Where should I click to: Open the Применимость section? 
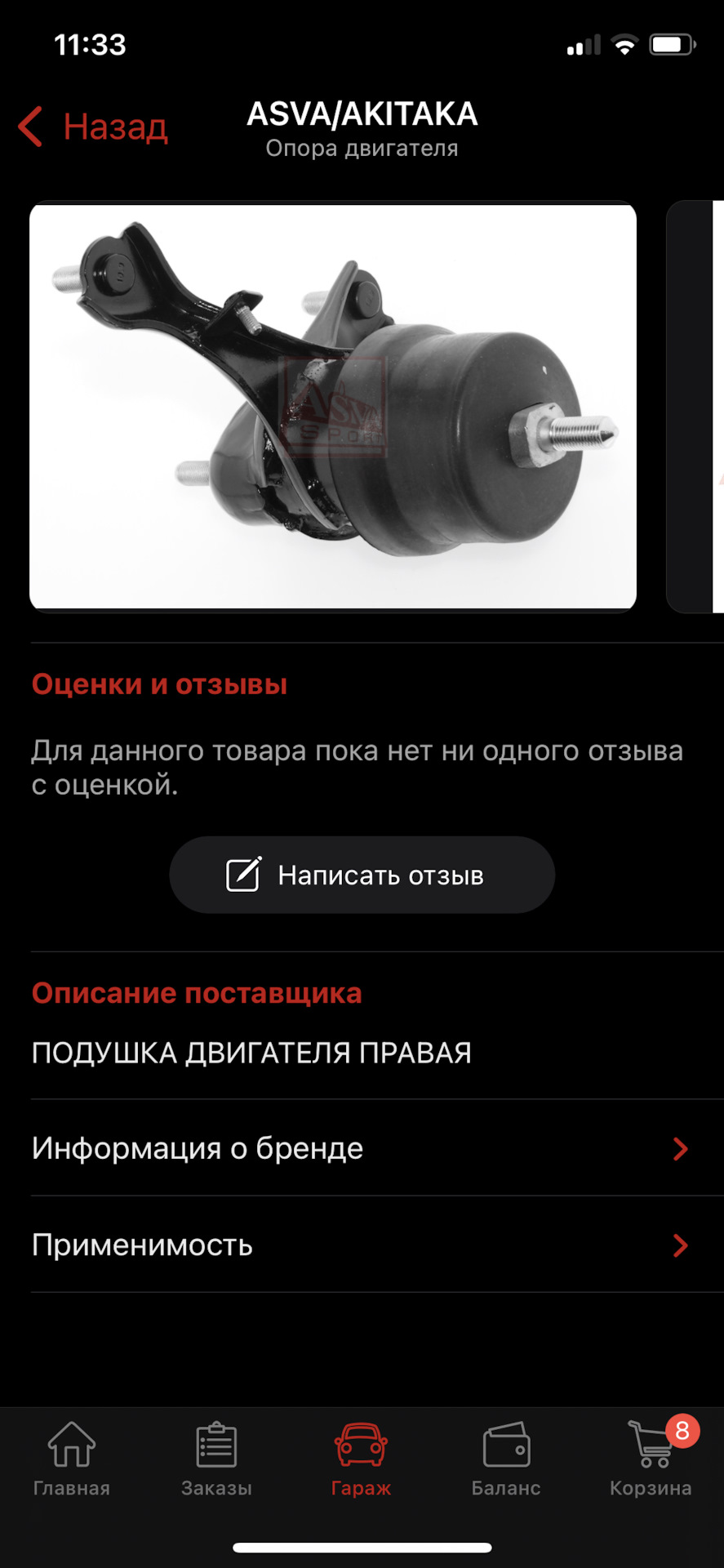point(361,1245)
